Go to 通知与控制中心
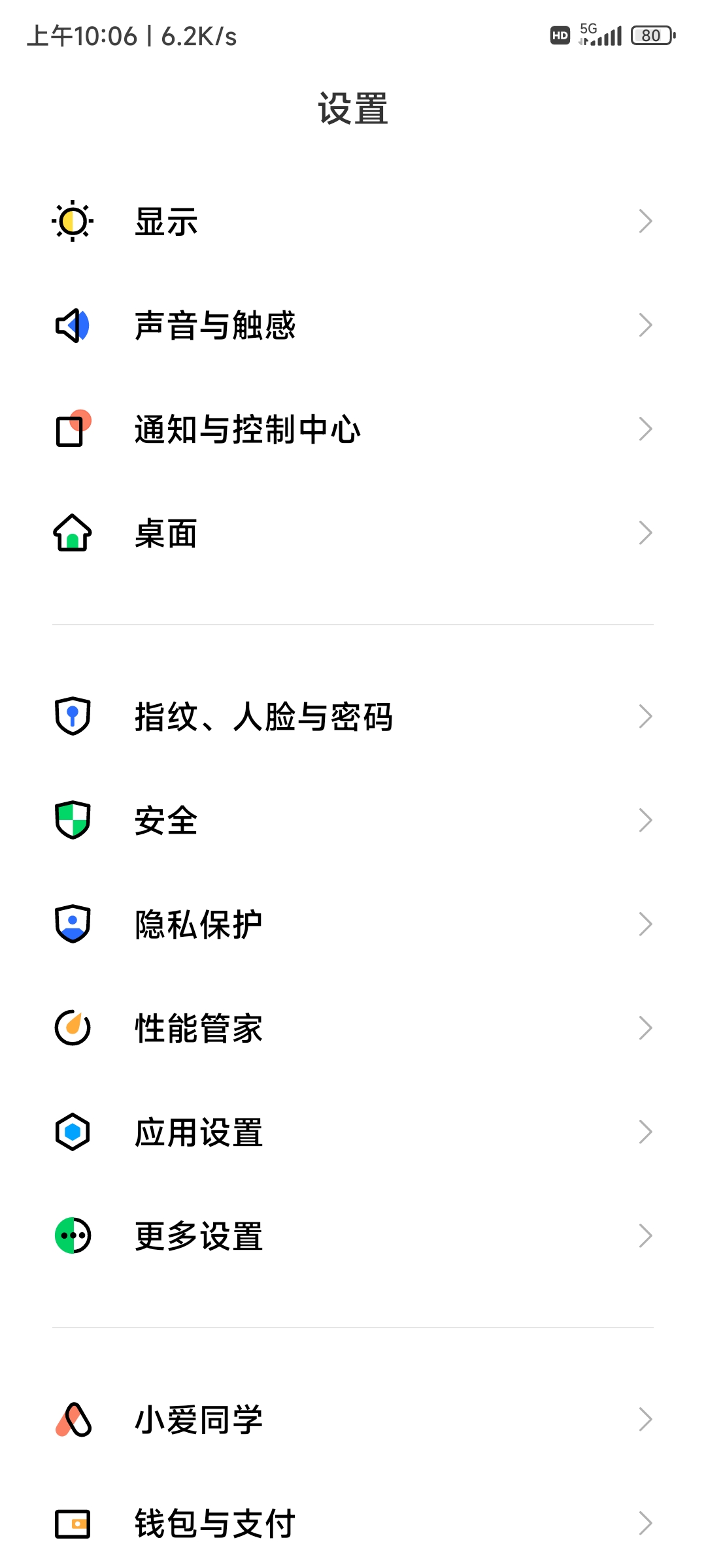Screen dimensions: 706x1568 click(x=353, y=429)
